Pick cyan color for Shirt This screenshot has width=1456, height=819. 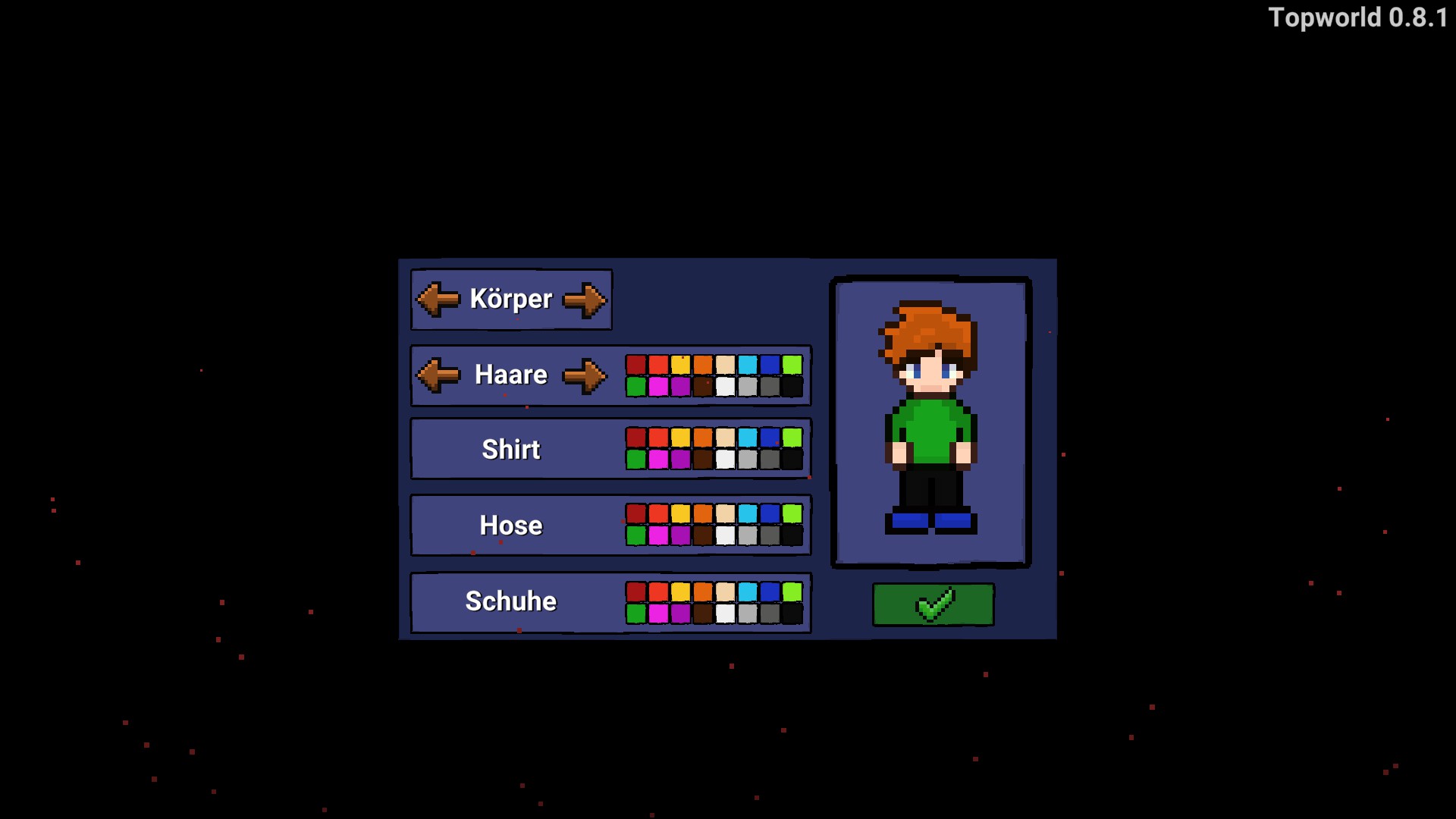748,438
